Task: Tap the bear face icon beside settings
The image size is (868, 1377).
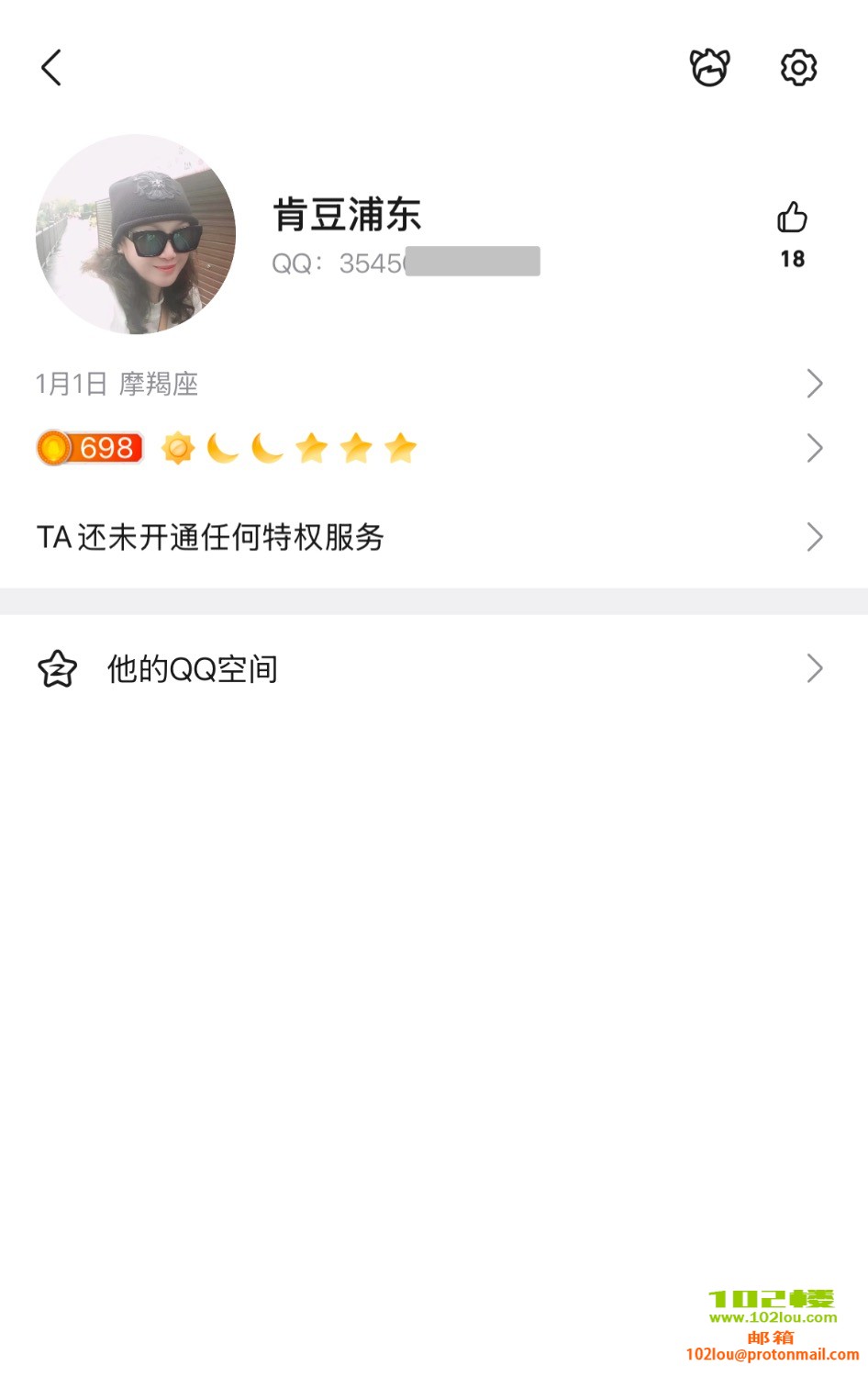Action: [709, 68]
